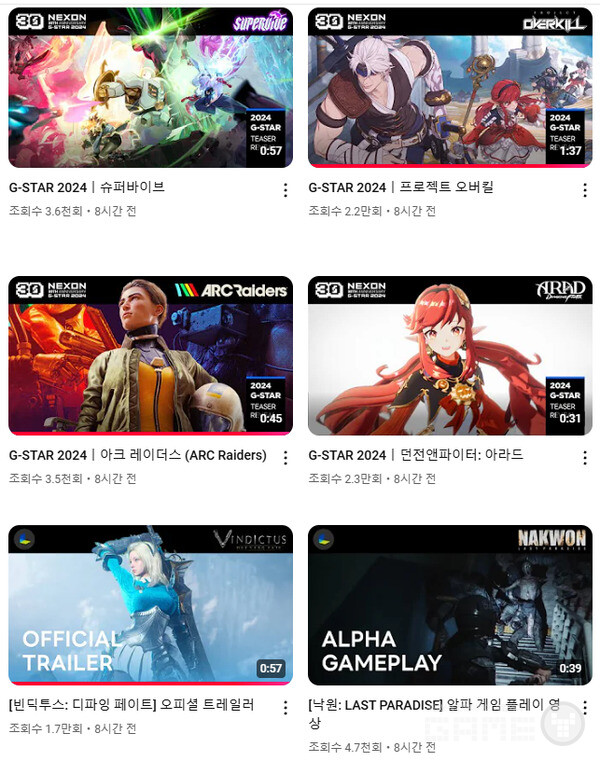Watch the 빈딕투스 오피셜 트레일러 video
The width and height of the screenshot is (600, 761).
tap(150, 605)
